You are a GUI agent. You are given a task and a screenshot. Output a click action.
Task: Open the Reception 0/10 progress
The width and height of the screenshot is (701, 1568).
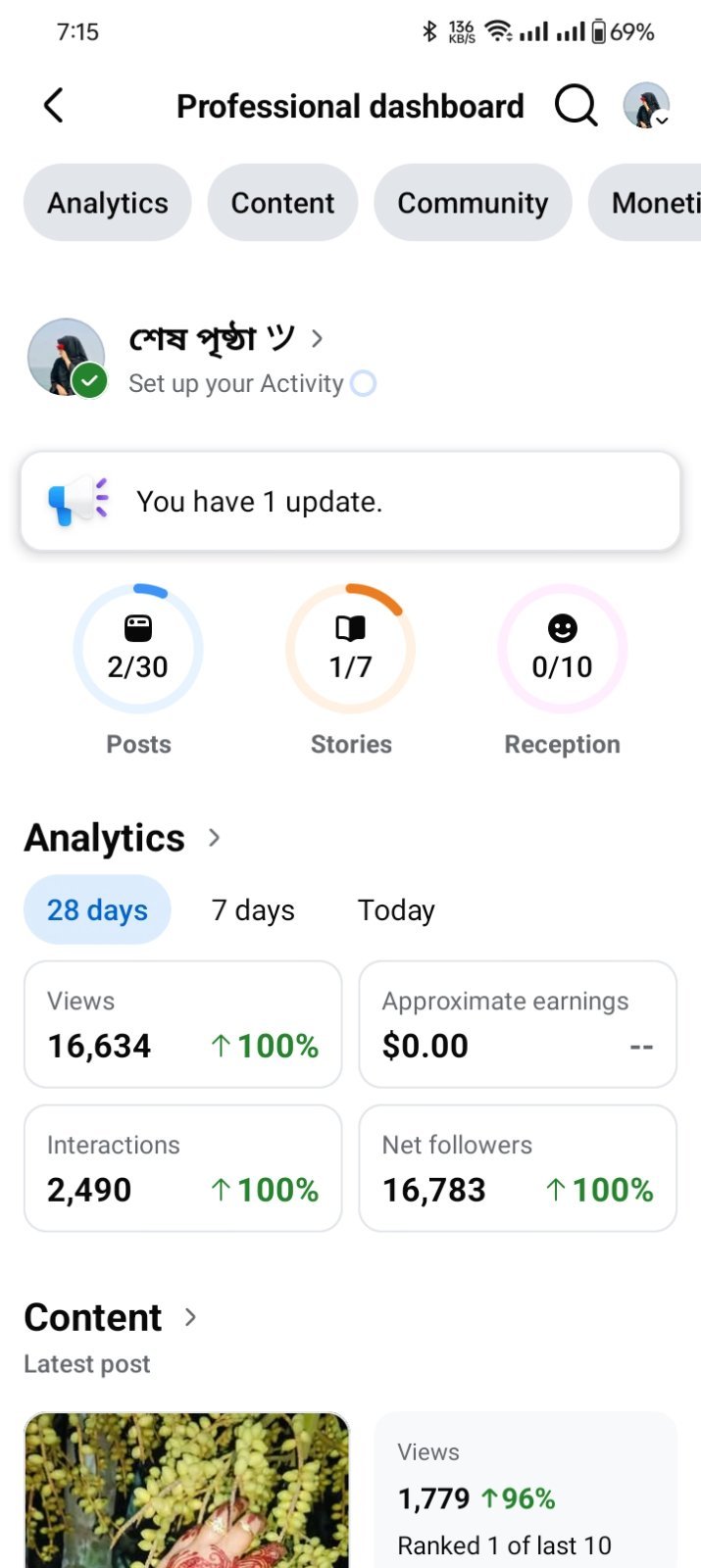(563, 671)
